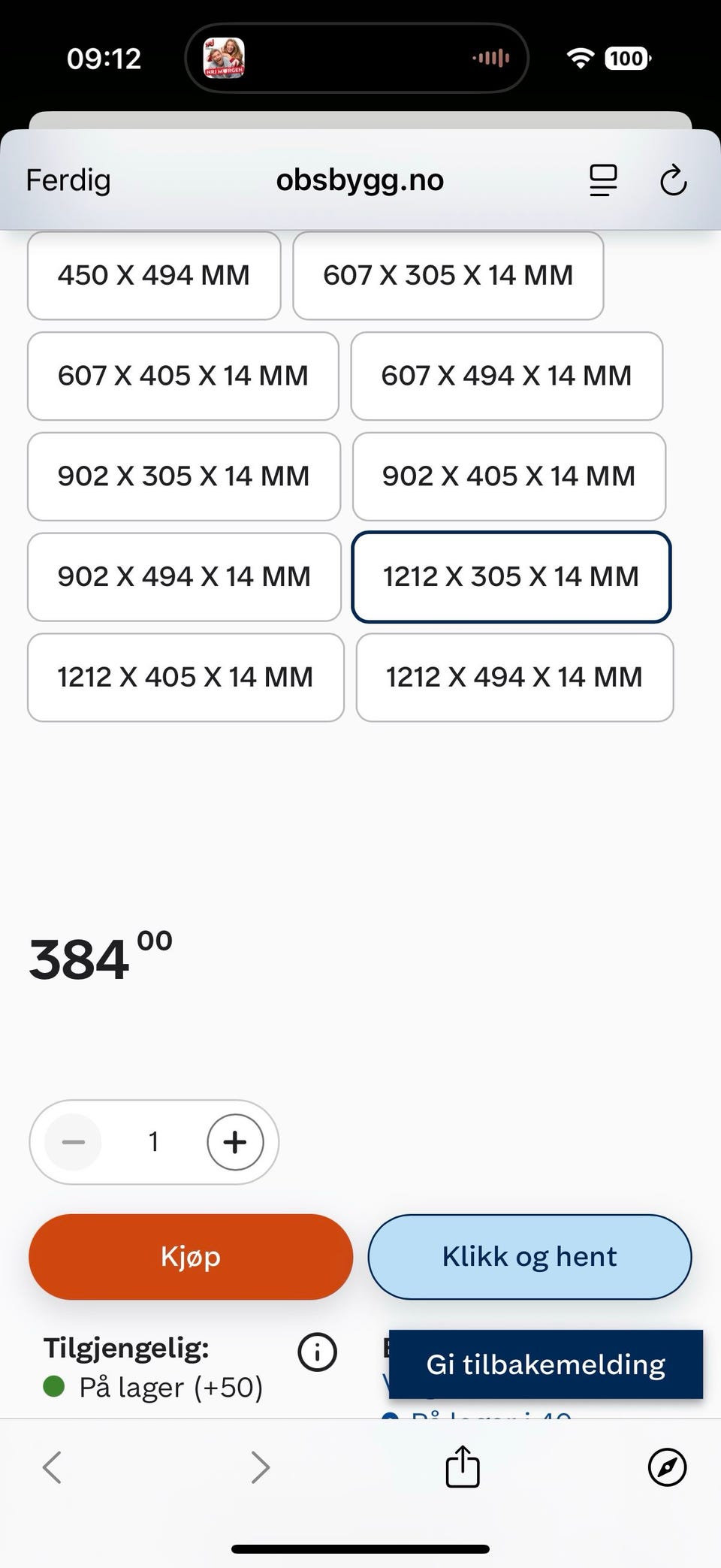Pick the 902 X 405 X 14 MM option
721x1568 pixels.
508,476
